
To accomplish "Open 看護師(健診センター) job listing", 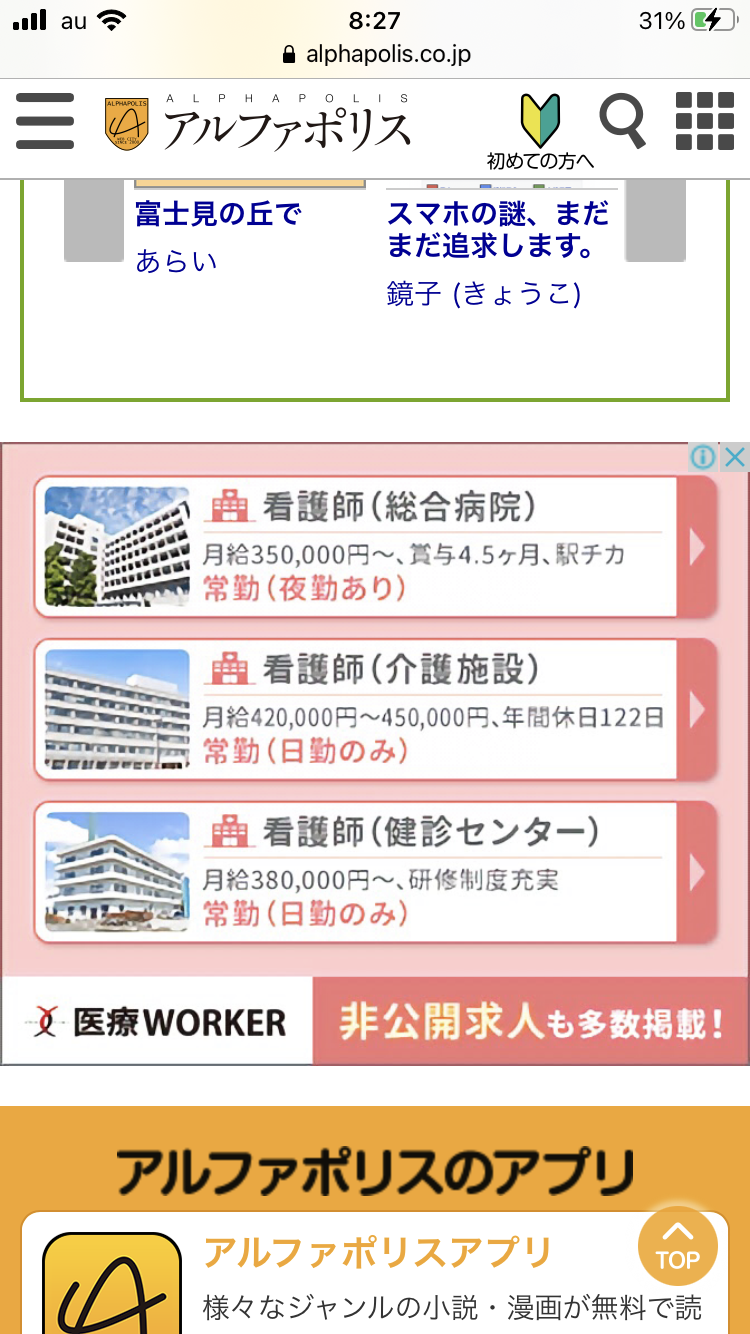I will tap(375, 872).
